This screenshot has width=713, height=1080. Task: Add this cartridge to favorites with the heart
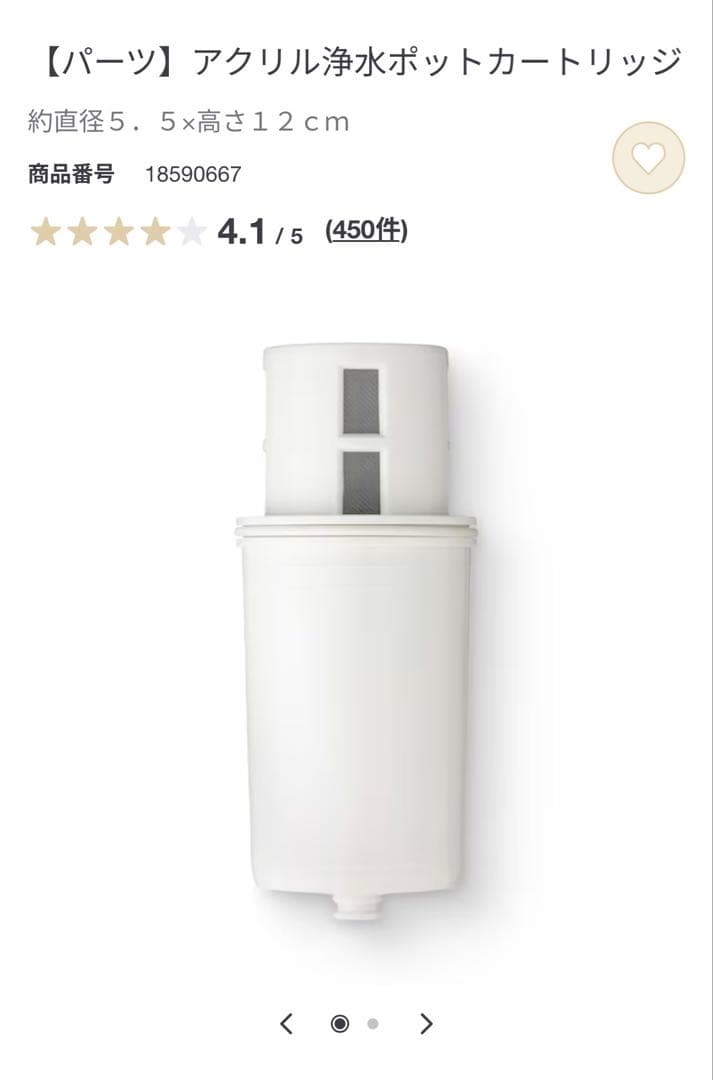[648, 158]
